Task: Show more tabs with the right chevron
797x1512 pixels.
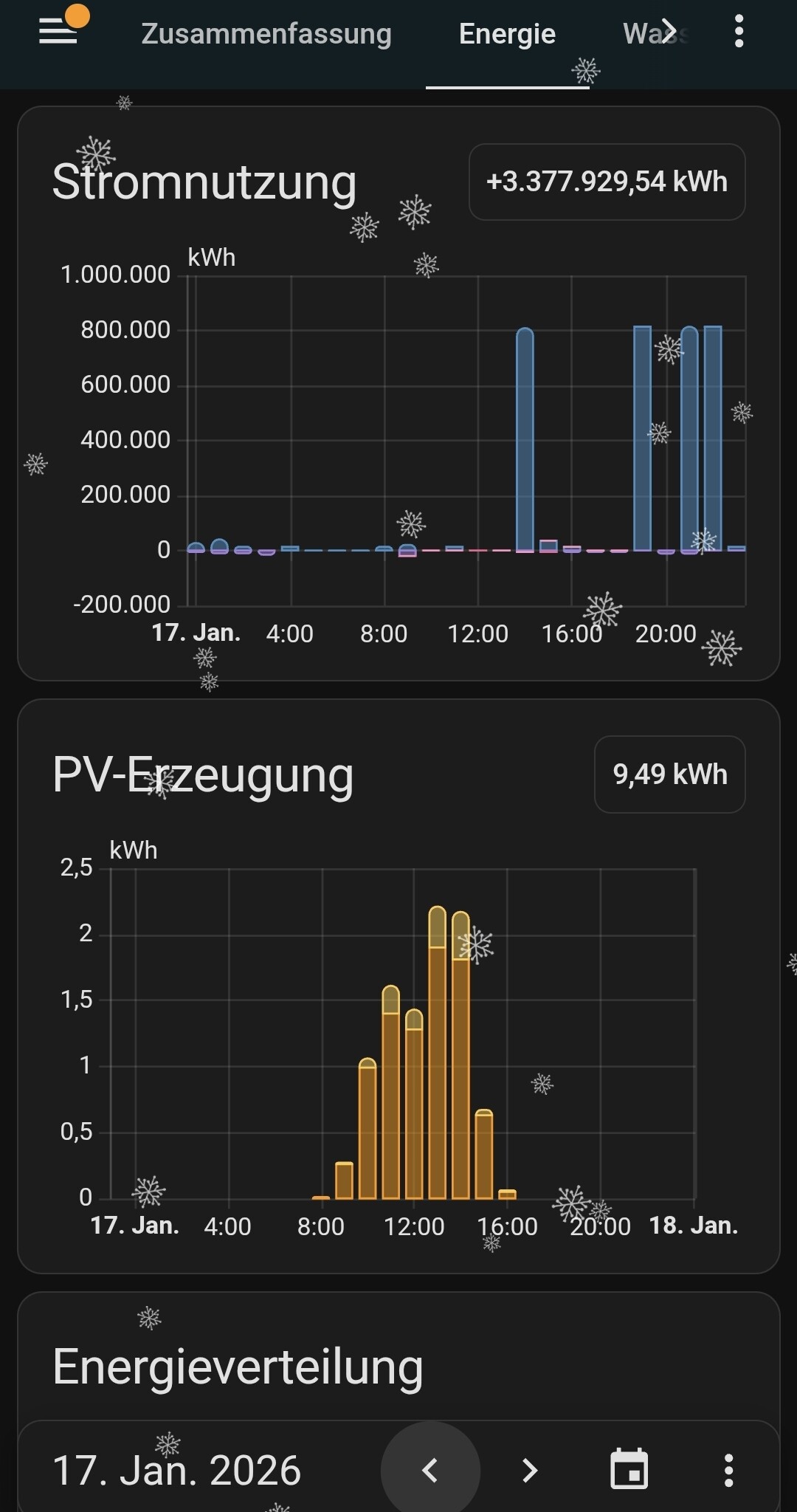Action: click(x=668, y=32)
